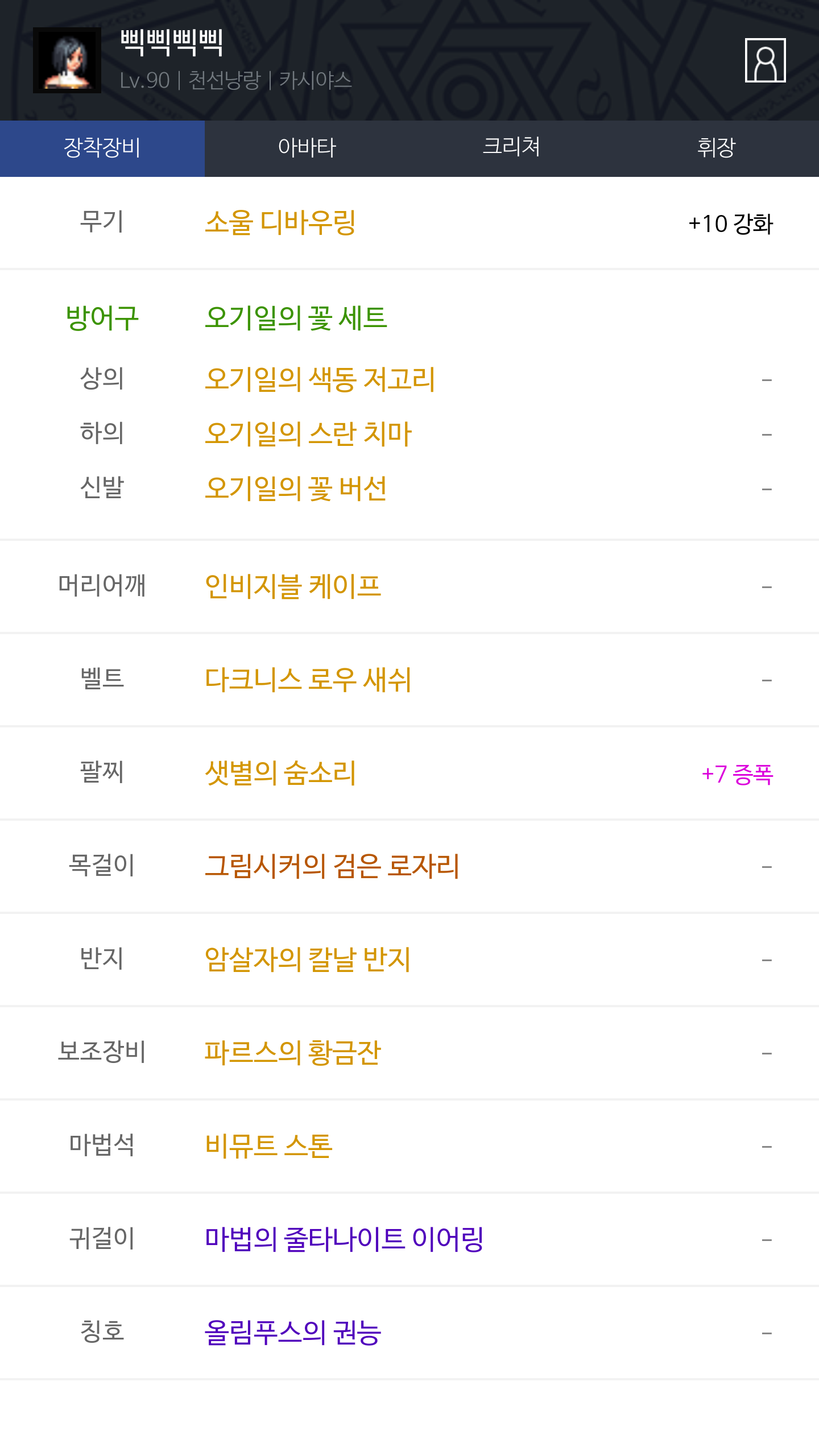View belt 다크니스 로우 새쉬
The height and width of the screenshot is (1456, 819).
[308, 679]
